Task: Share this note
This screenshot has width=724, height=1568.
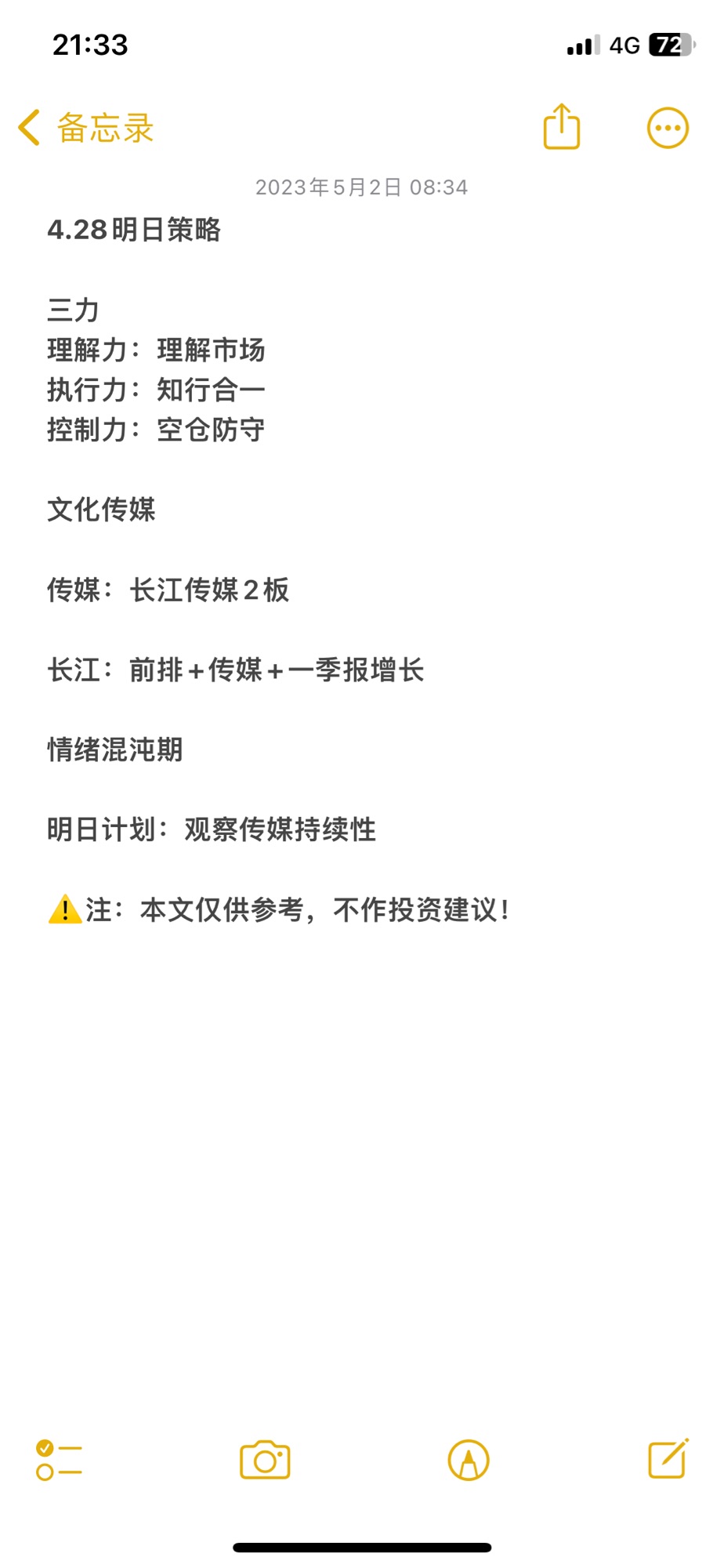Action: (x=562, y=126)
